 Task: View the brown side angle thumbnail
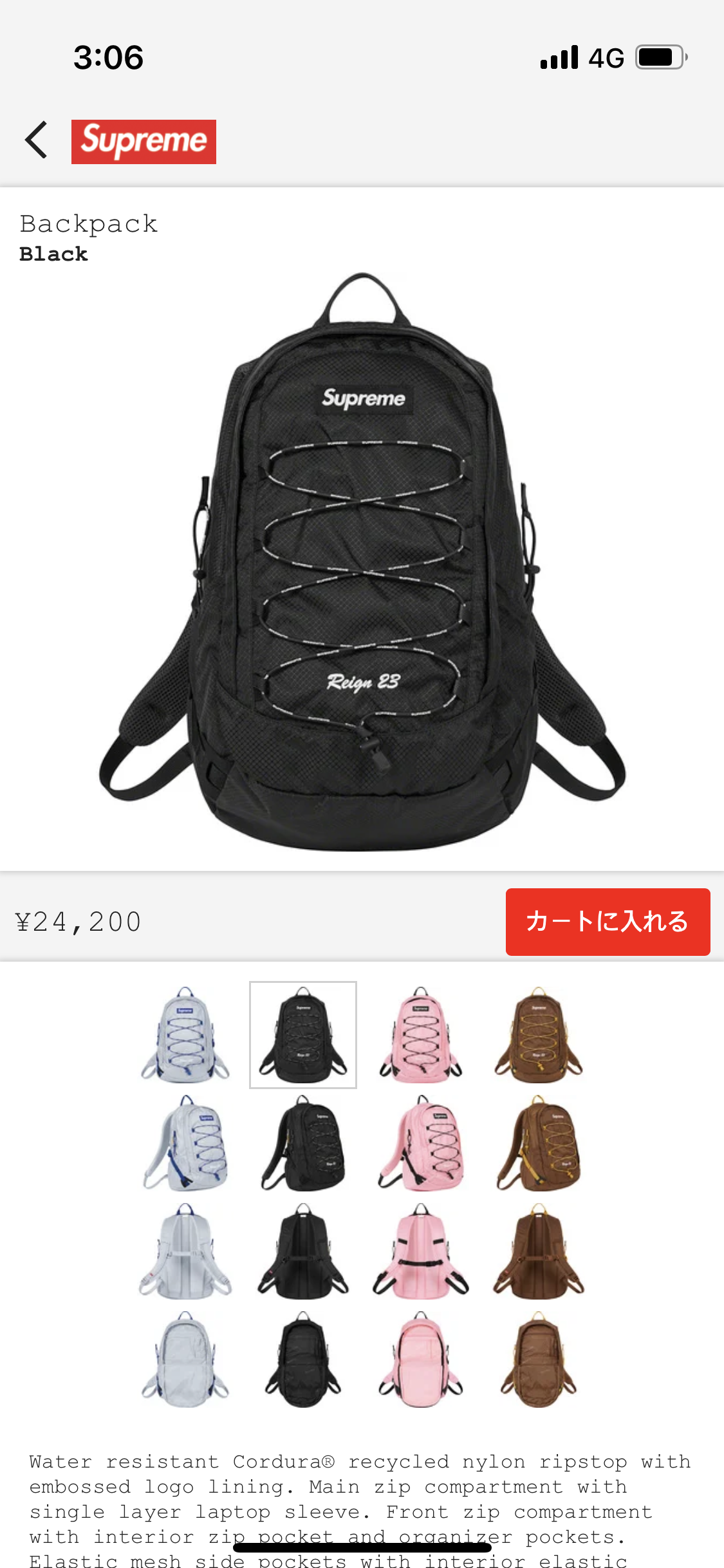click(539, 1143)
